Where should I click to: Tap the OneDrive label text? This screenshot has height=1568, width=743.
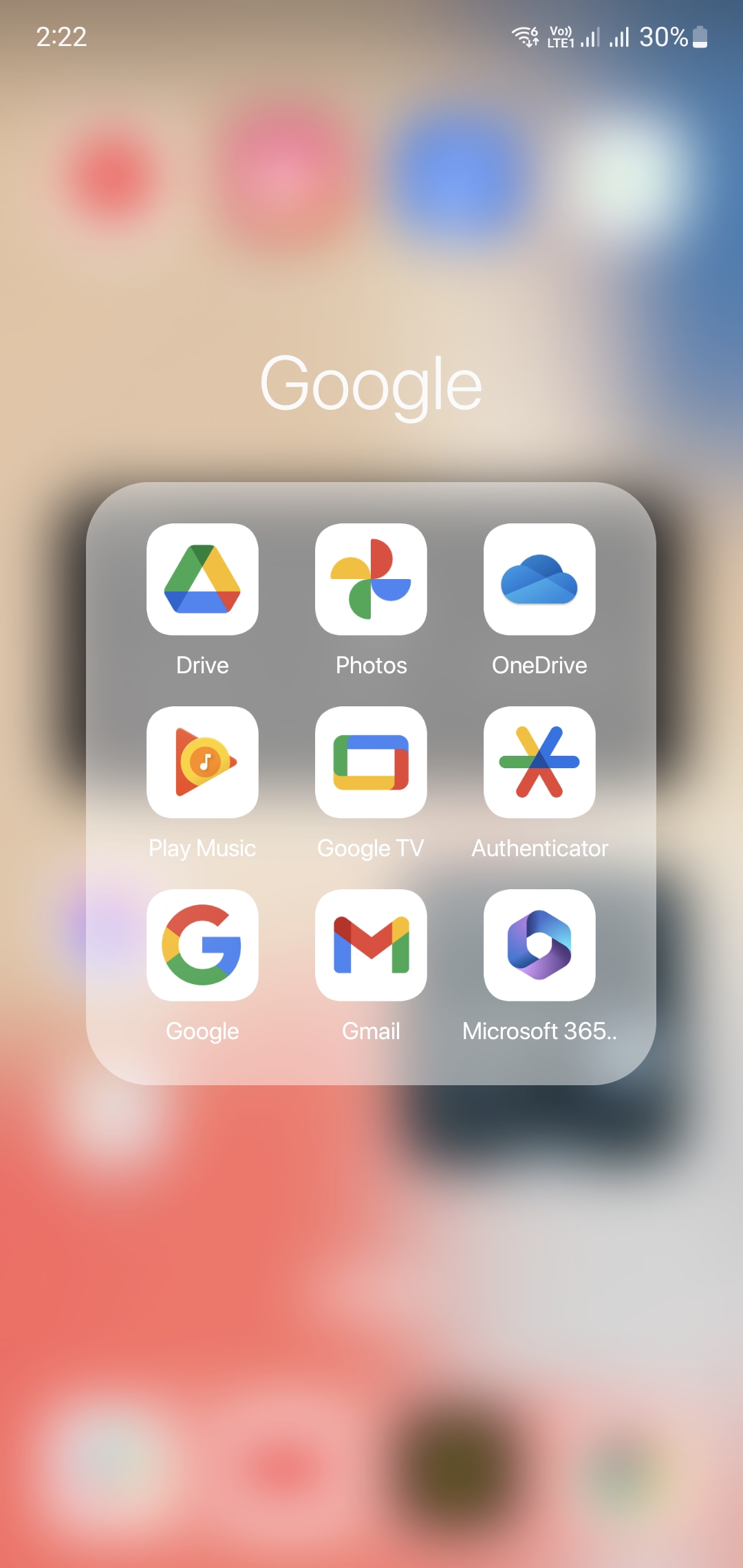pos(540,664)
